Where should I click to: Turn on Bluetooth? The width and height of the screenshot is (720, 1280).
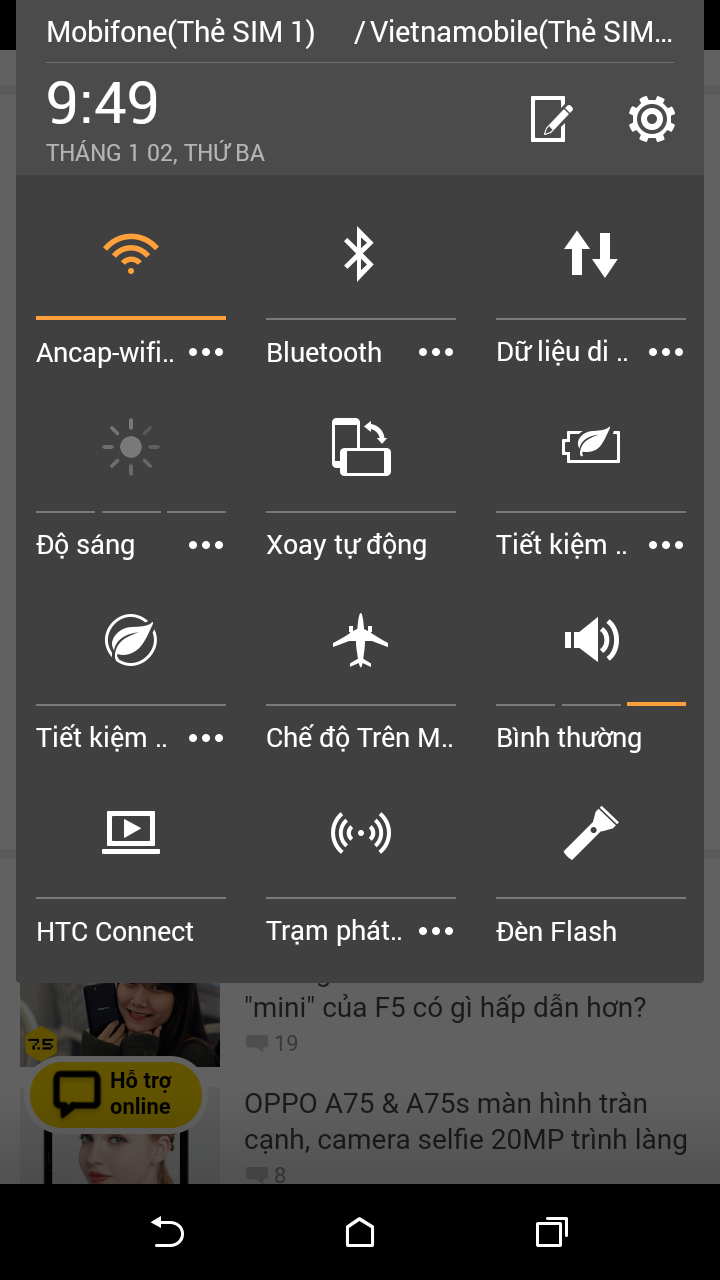(360, 254)
